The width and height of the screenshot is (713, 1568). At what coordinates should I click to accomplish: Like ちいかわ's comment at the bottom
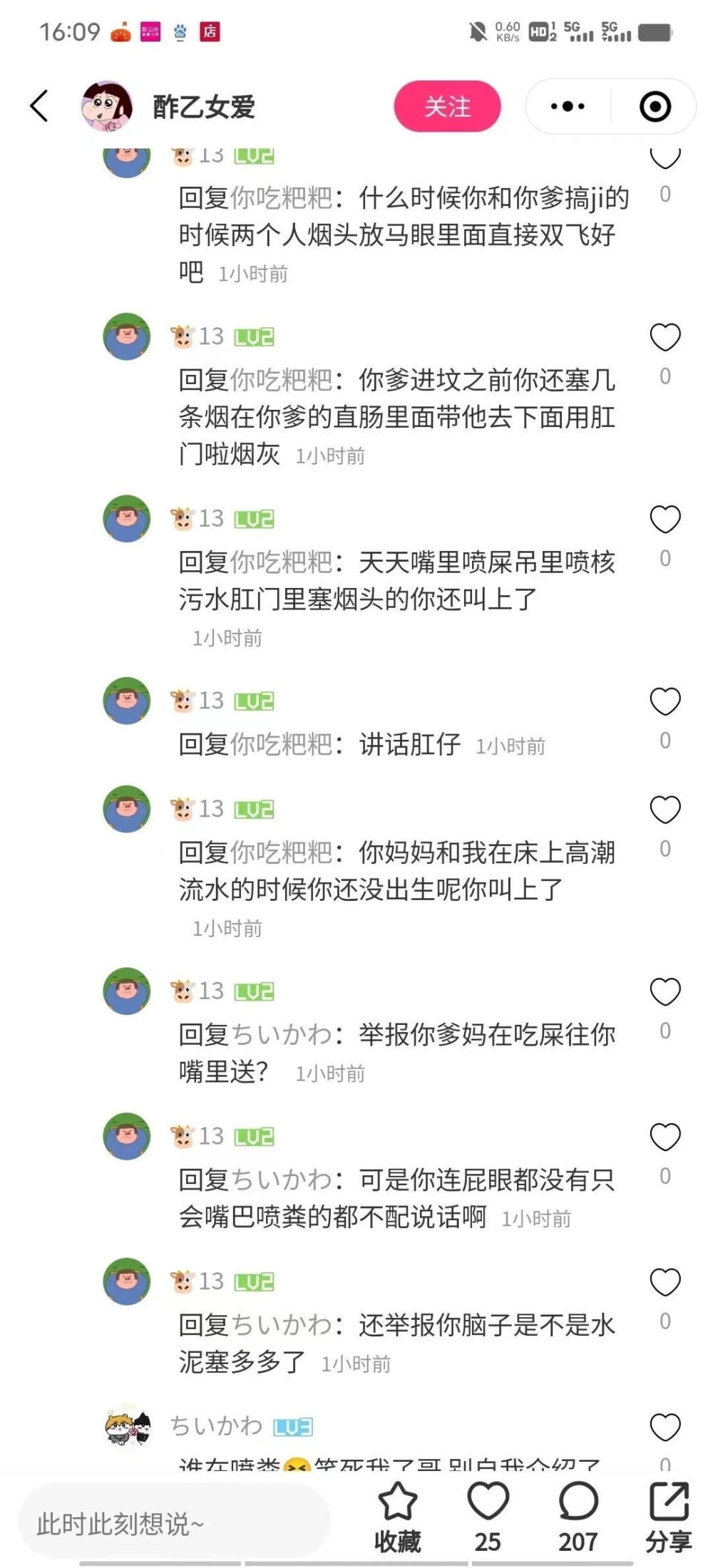(x=665, y=1427)
